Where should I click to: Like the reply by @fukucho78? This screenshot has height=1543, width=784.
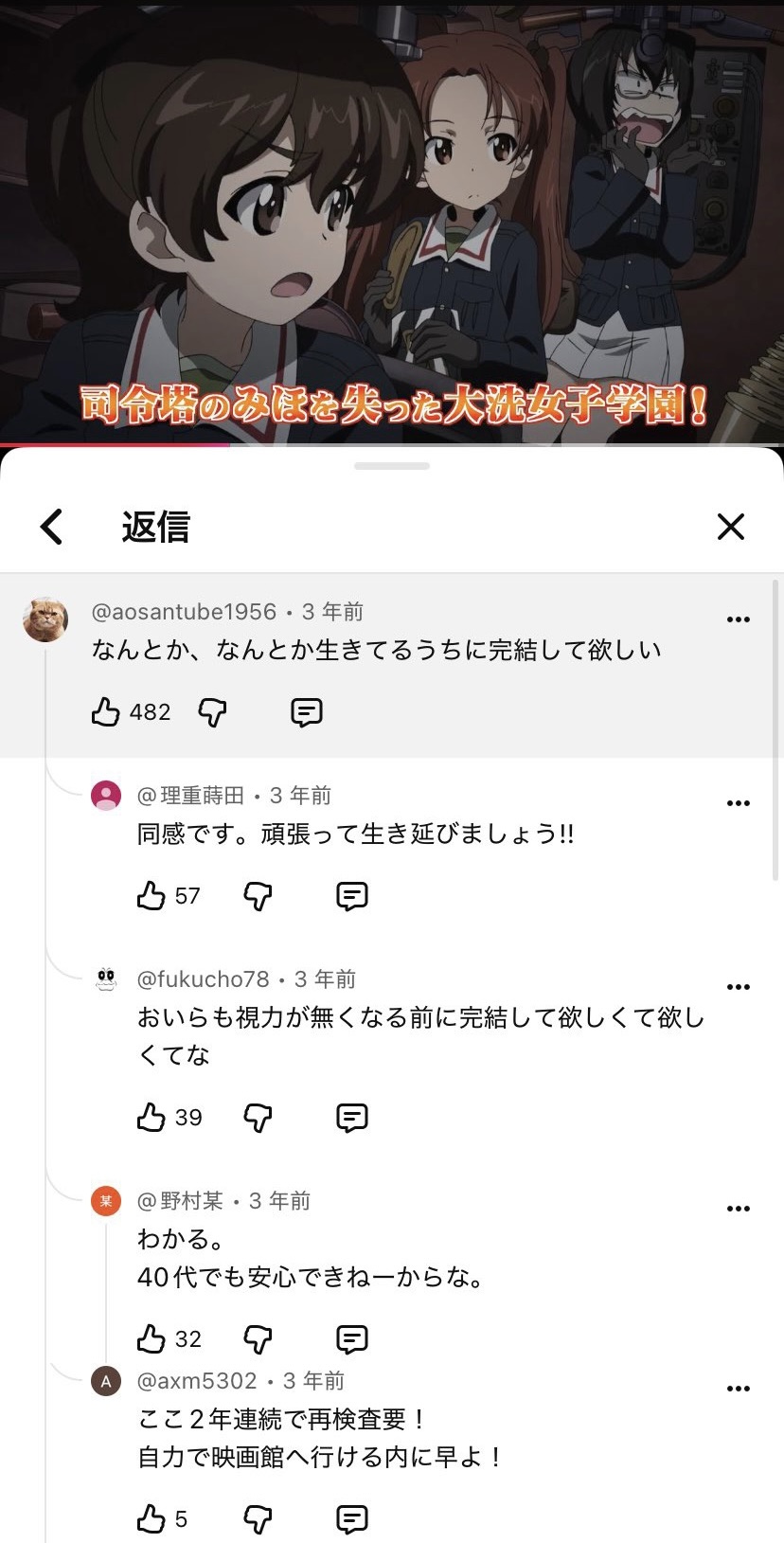[151, 1118]
